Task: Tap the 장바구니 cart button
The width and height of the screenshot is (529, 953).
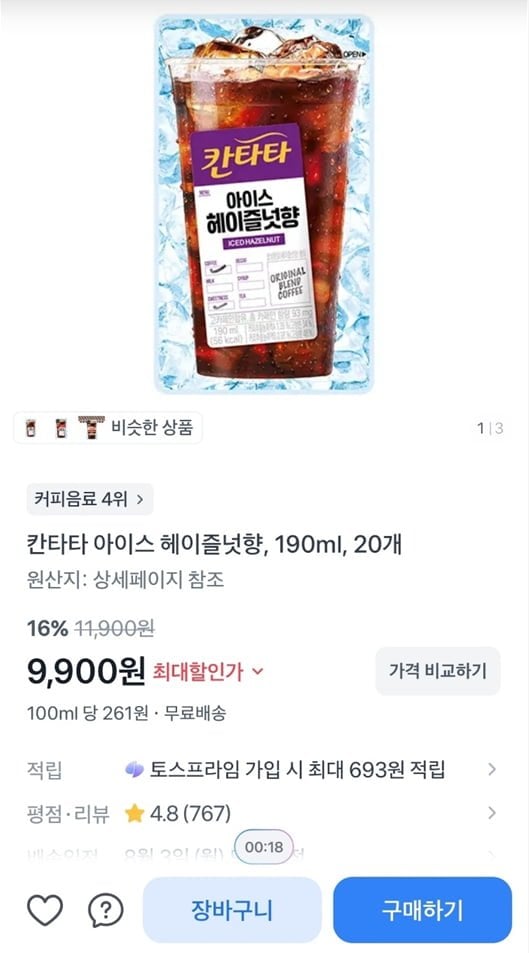Action: [x=232, y=910]
